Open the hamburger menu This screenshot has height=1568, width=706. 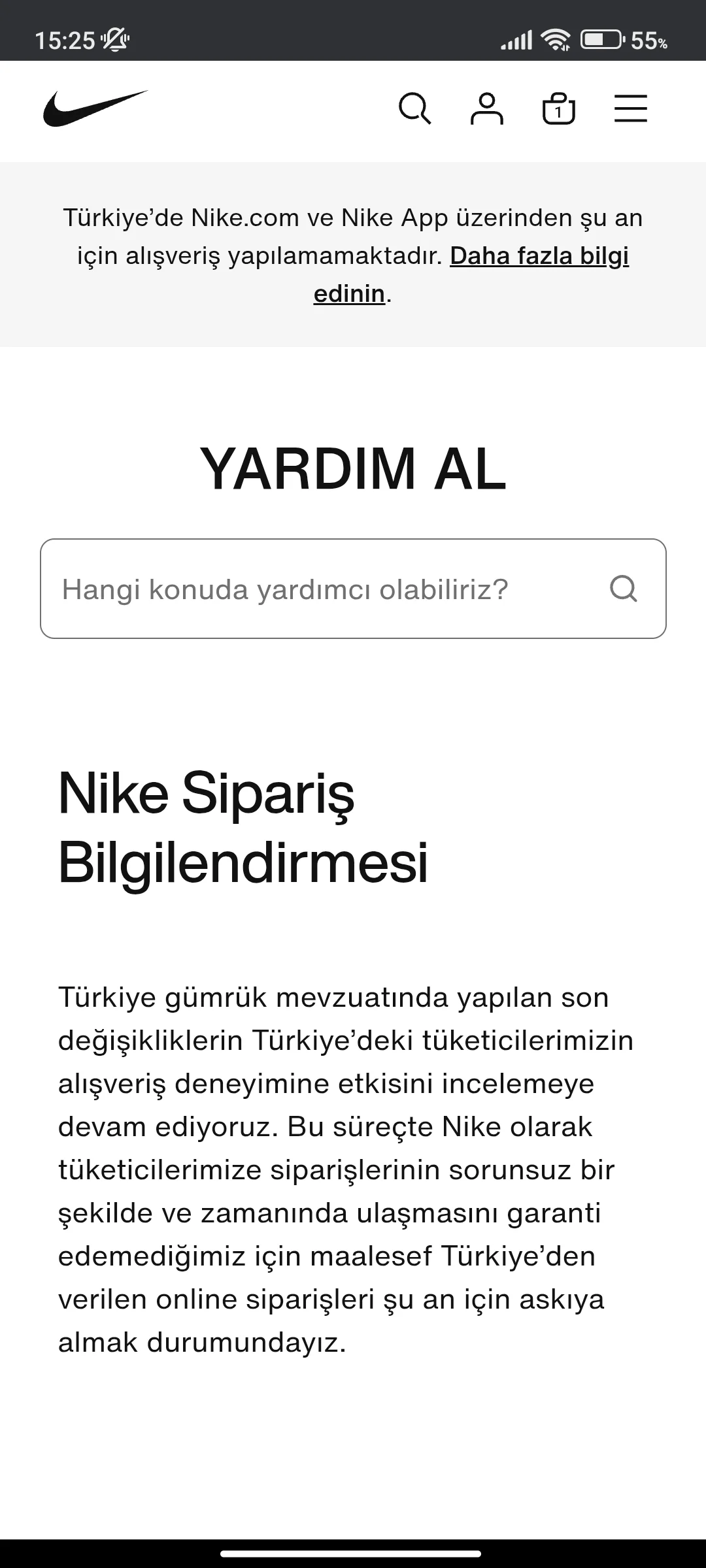(x=631, y=108)
